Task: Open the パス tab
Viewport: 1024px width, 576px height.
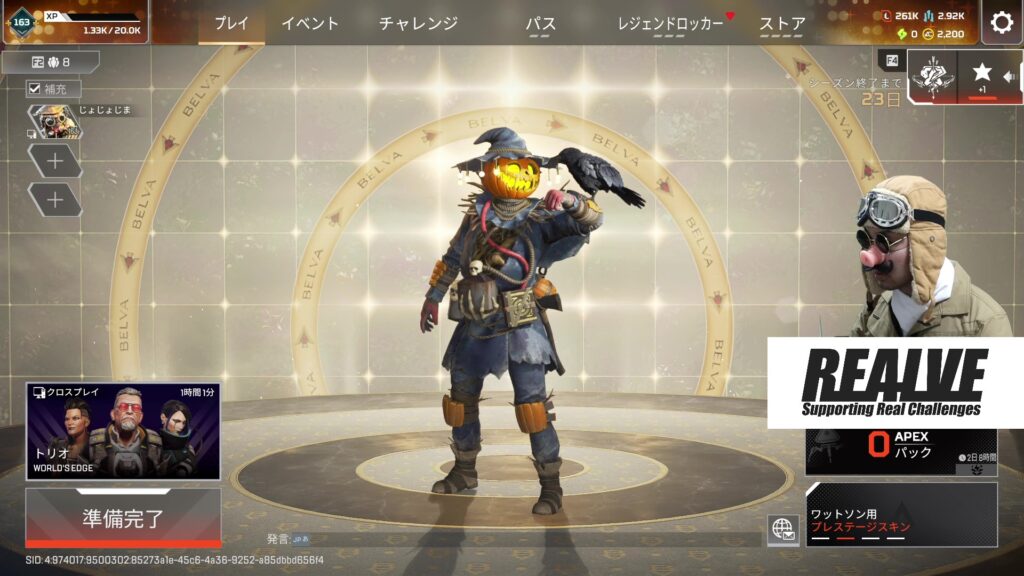Action: (x=541, y=23)
